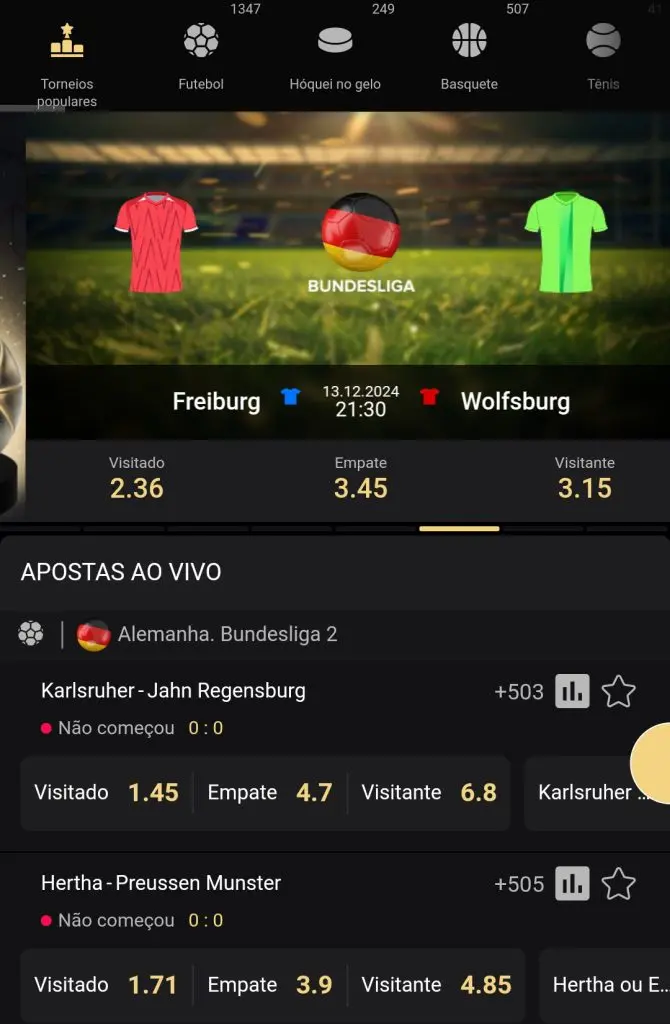Open statistics for Karlsruher - Jahn Regensburg
This screenshot has height=1024, width=670.
572,691
